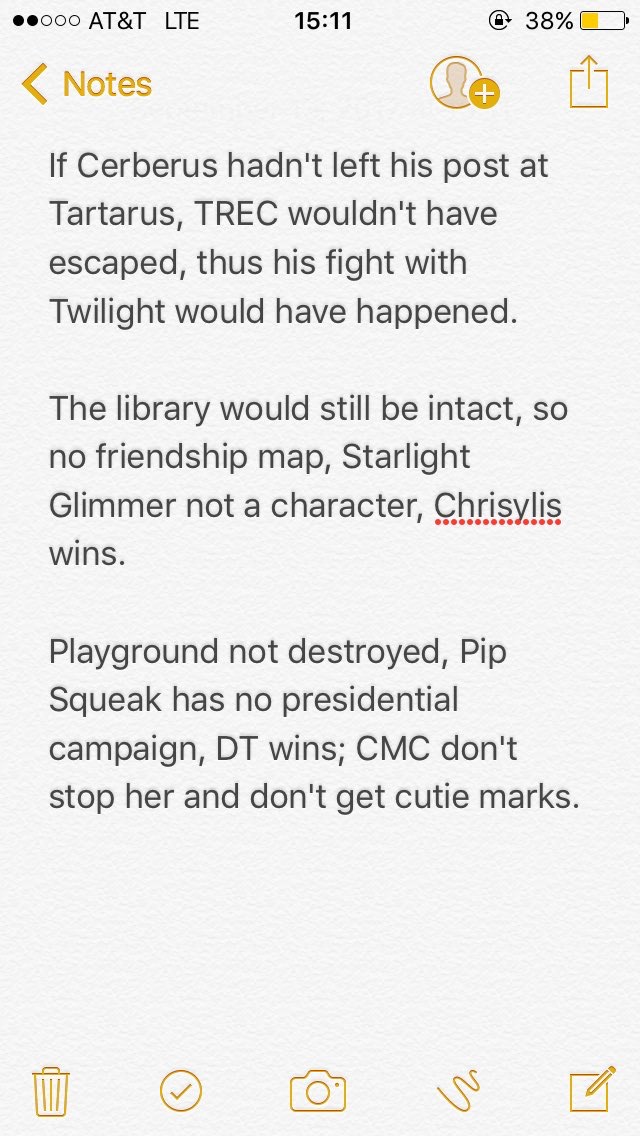
Task: Compose a new note
Action: [592, 1088]
